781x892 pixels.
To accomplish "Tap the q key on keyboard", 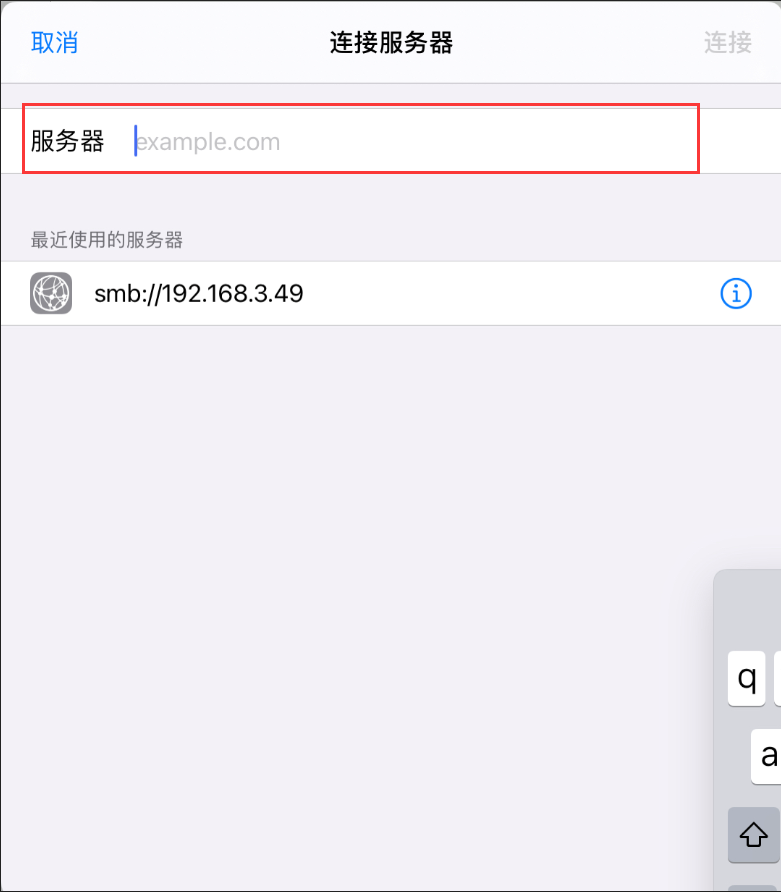I will point(746,678).
